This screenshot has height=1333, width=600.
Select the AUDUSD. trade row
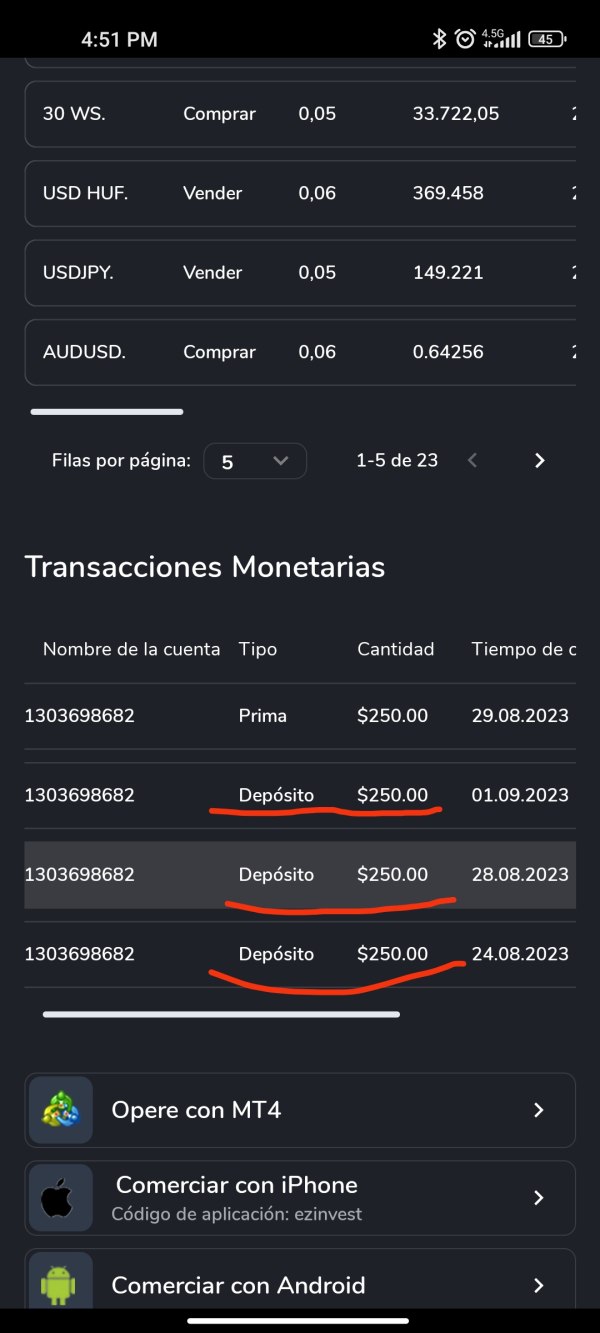click(300, 352)
